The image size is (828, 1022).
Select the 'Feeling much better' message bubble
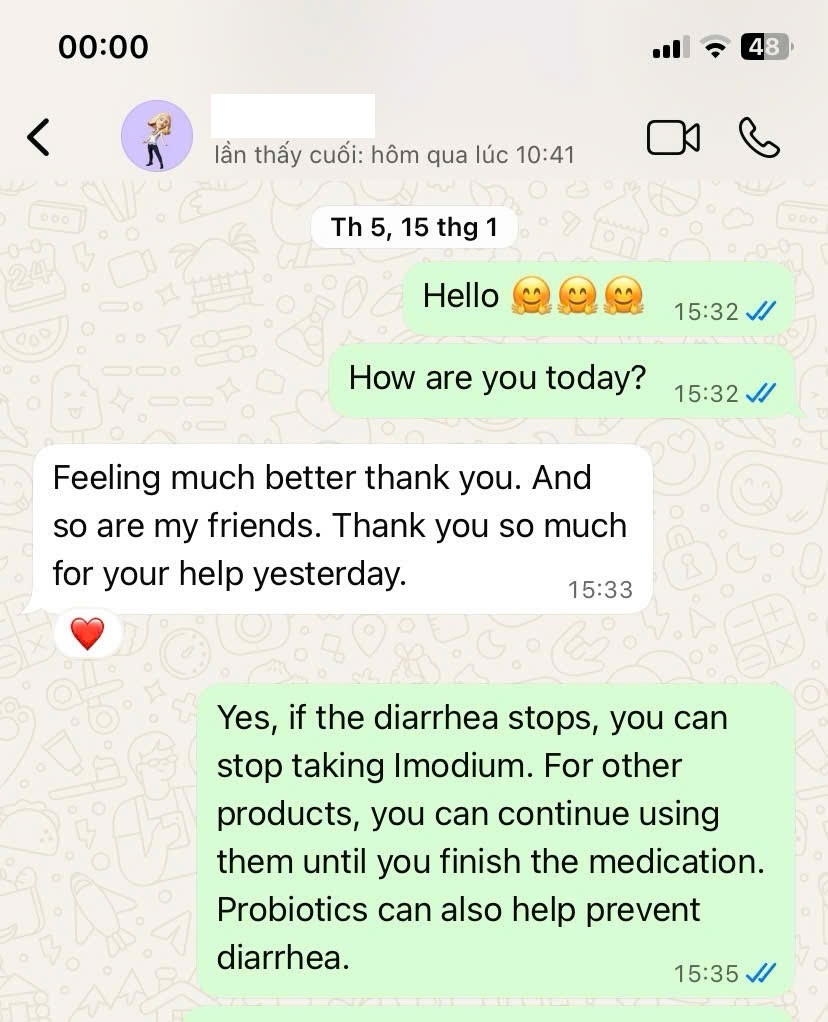click(x=340, y=525)
